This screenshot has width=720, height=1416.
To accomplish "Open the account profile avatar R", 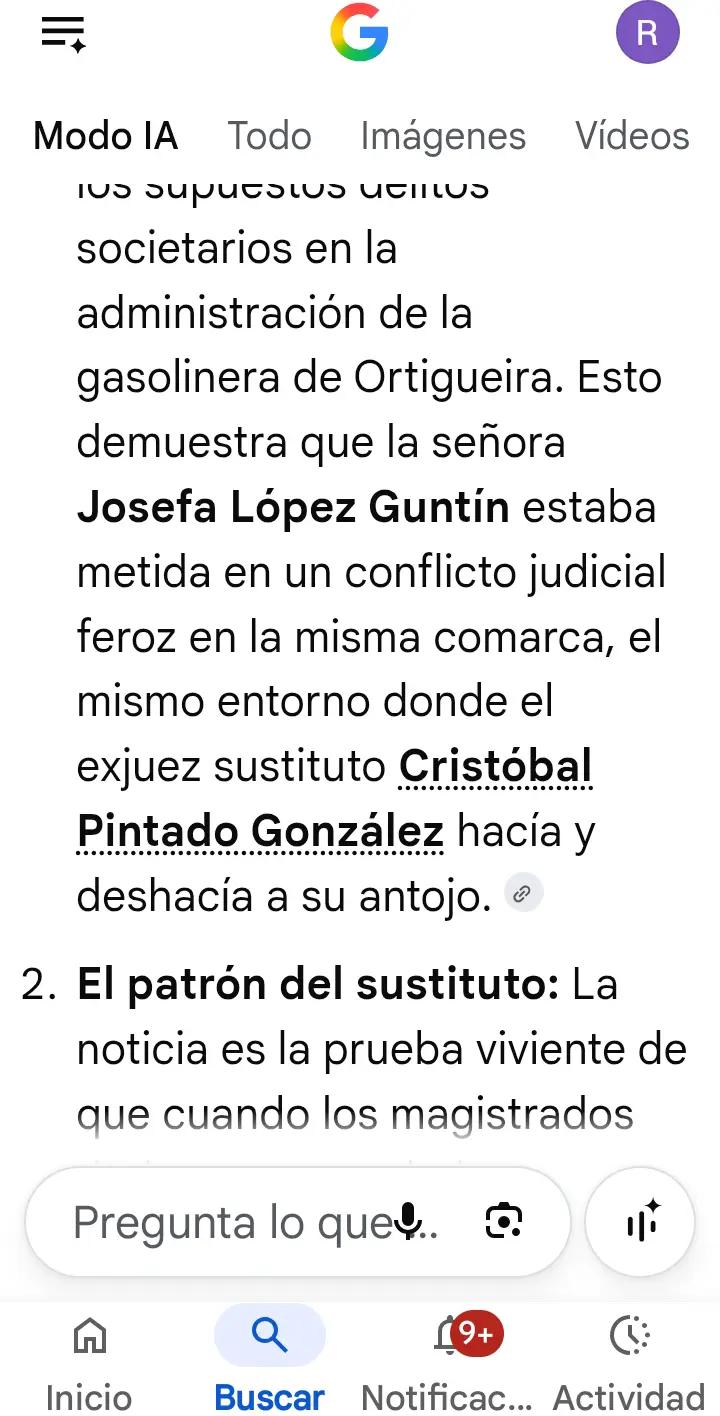I will pos(647,34).
